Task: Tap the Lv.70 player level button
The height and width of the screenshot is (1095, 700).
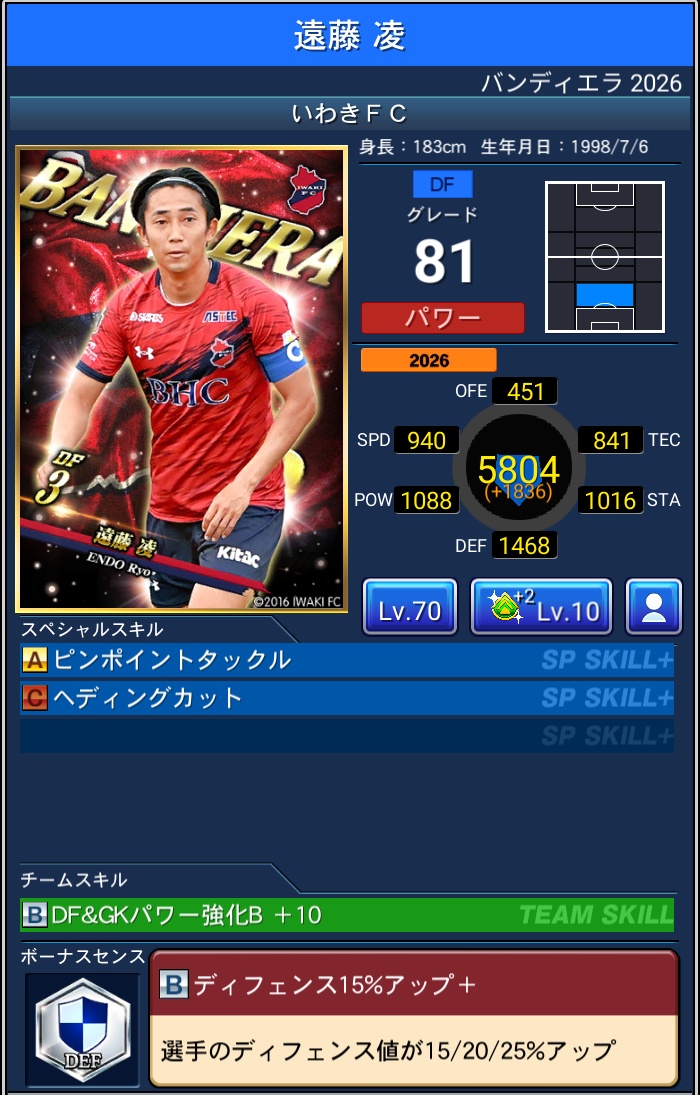Action: (x=409, y=607)
